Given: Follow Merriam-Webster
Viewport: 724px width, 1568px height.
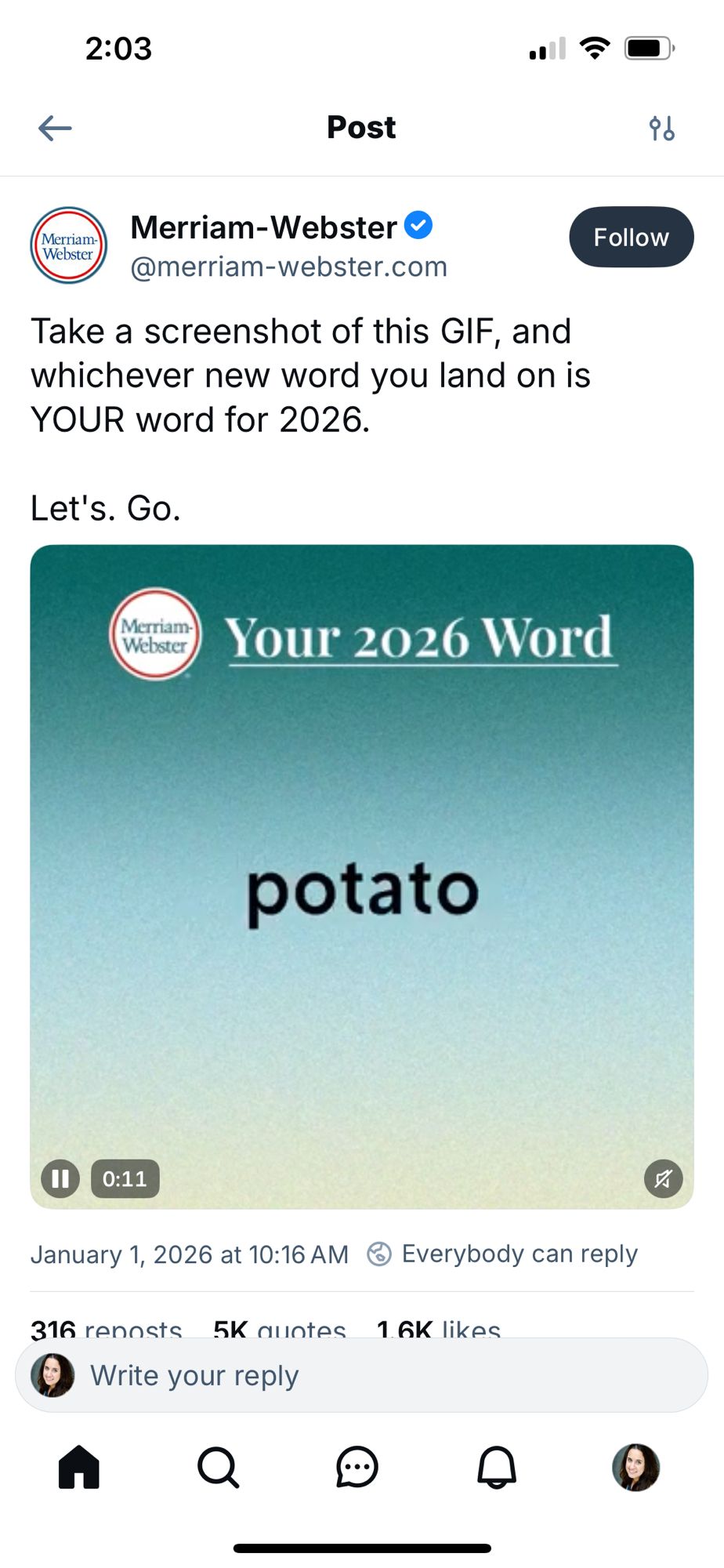Looking at the screenshot, I should coord(631,237).
